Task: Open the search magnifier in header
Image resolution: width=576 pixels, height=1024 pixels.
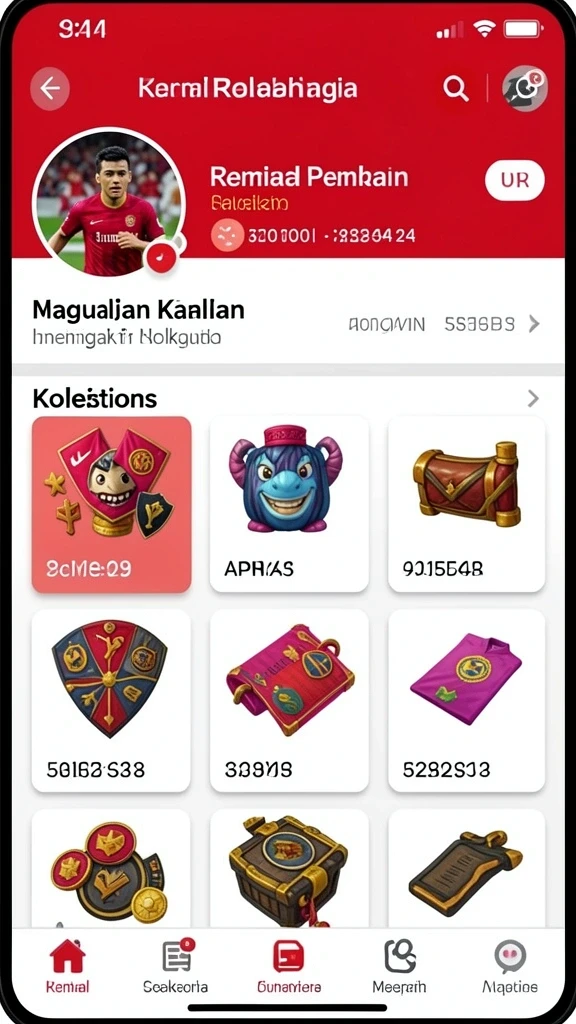Action: coord(456,88)
